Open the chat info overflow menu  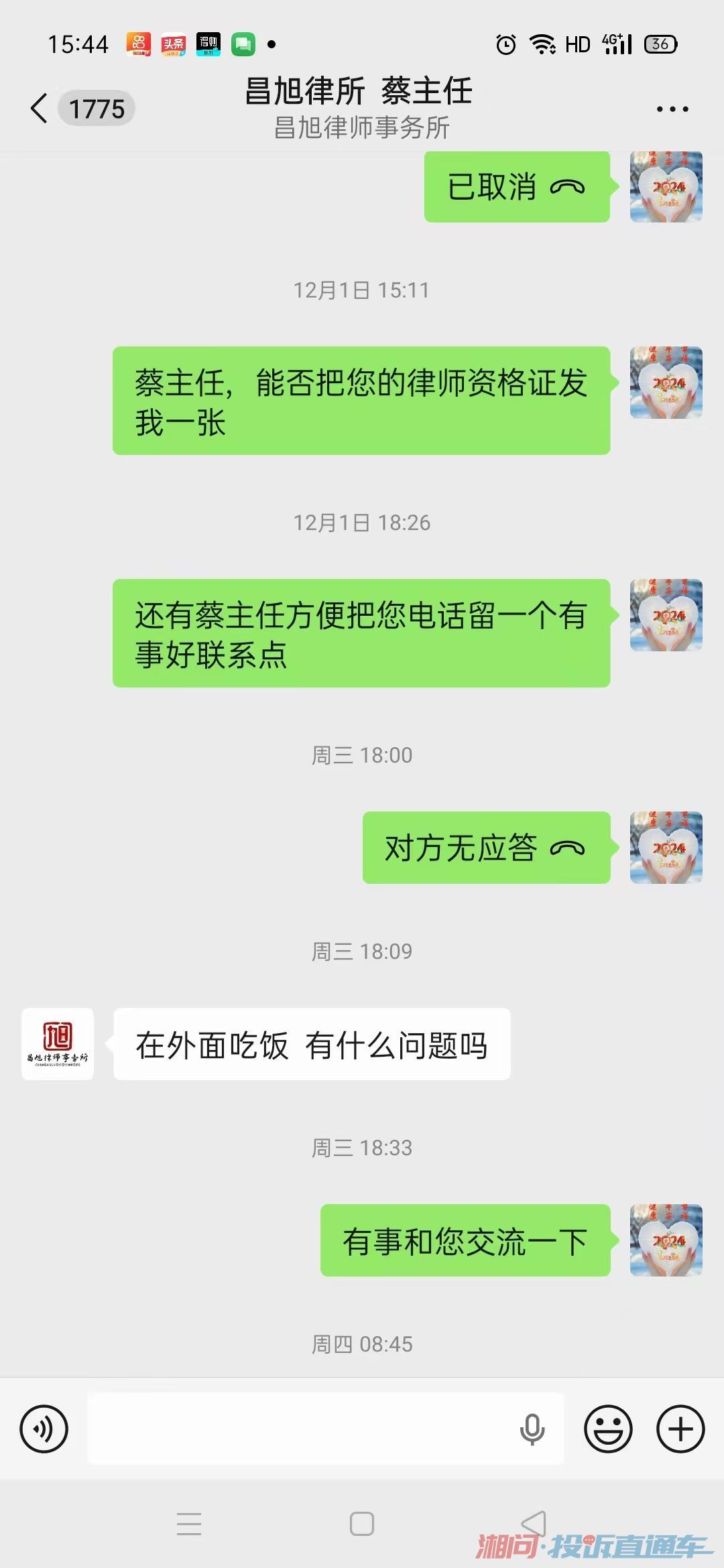672,109
